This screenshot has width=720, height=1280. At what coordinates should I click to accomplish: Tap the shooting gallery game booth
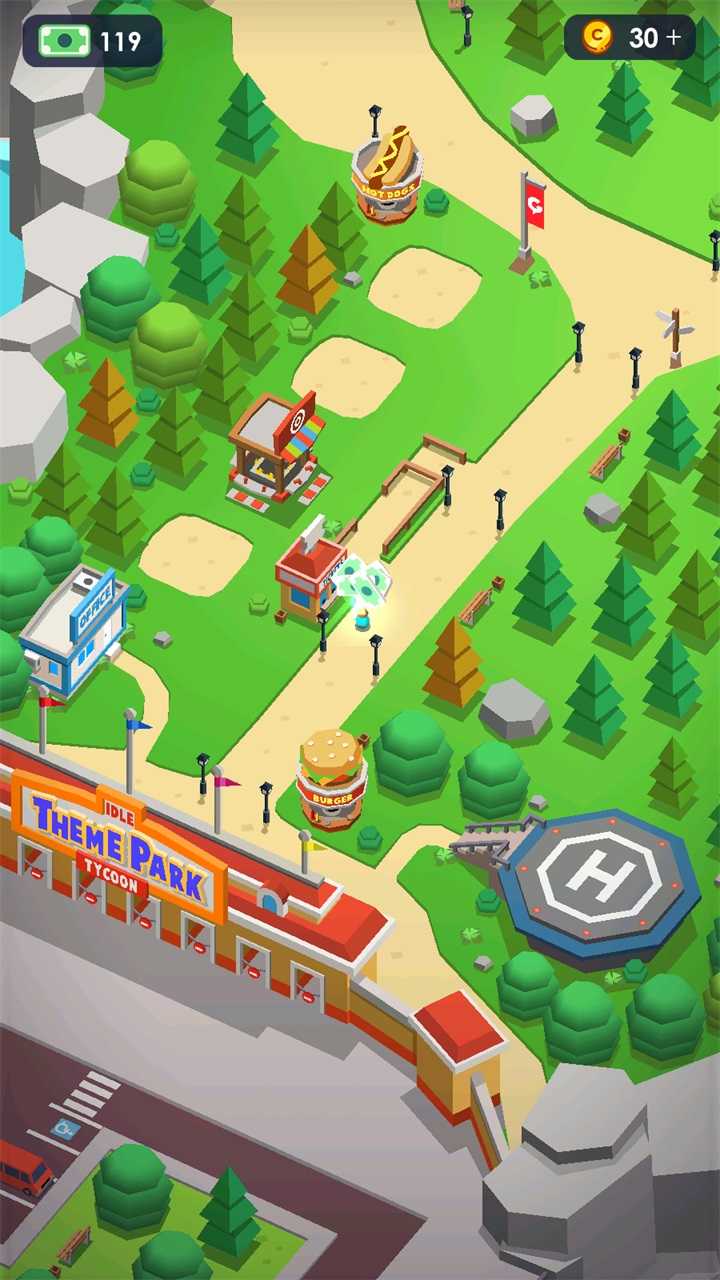[278, 445]
